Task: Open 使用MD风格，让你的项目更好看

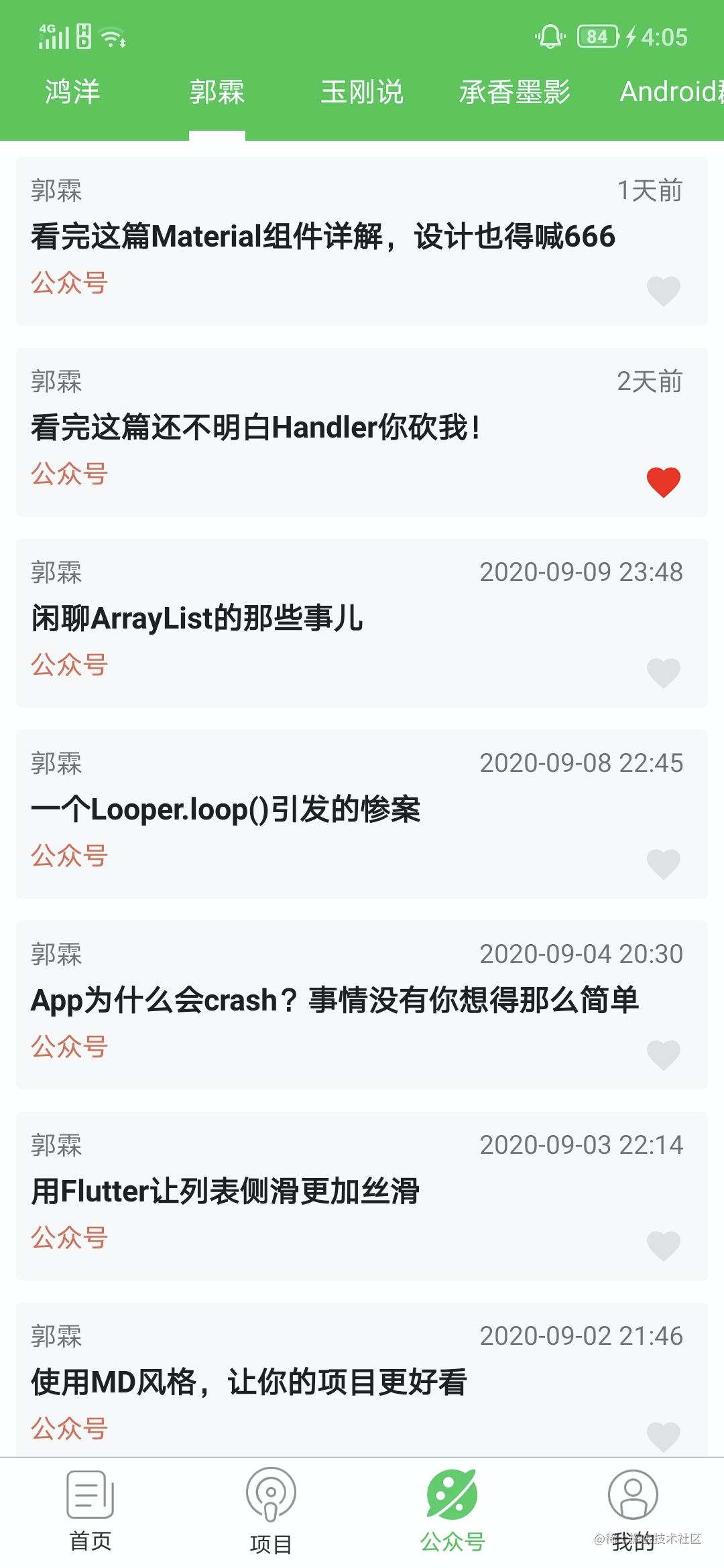Action: pos(249,1382)
